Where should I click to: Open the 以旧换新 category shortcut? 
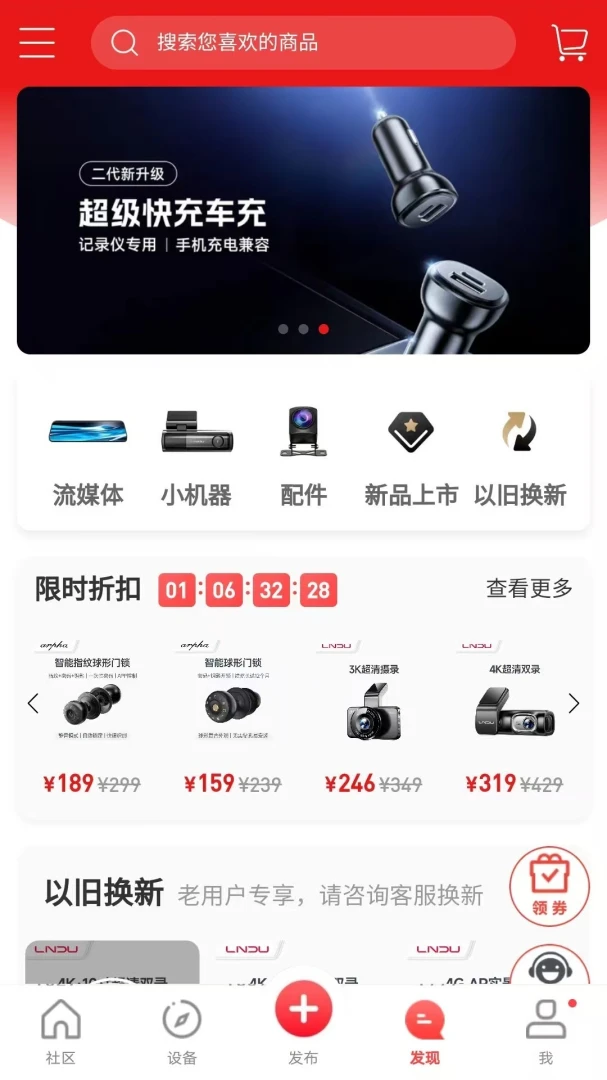(520, 456)
